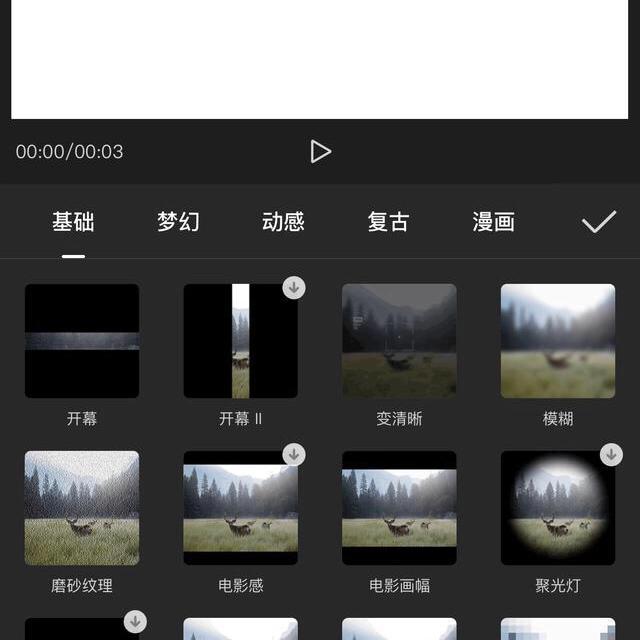Play the video preview
640x640 pixels.
coord(320,152)
